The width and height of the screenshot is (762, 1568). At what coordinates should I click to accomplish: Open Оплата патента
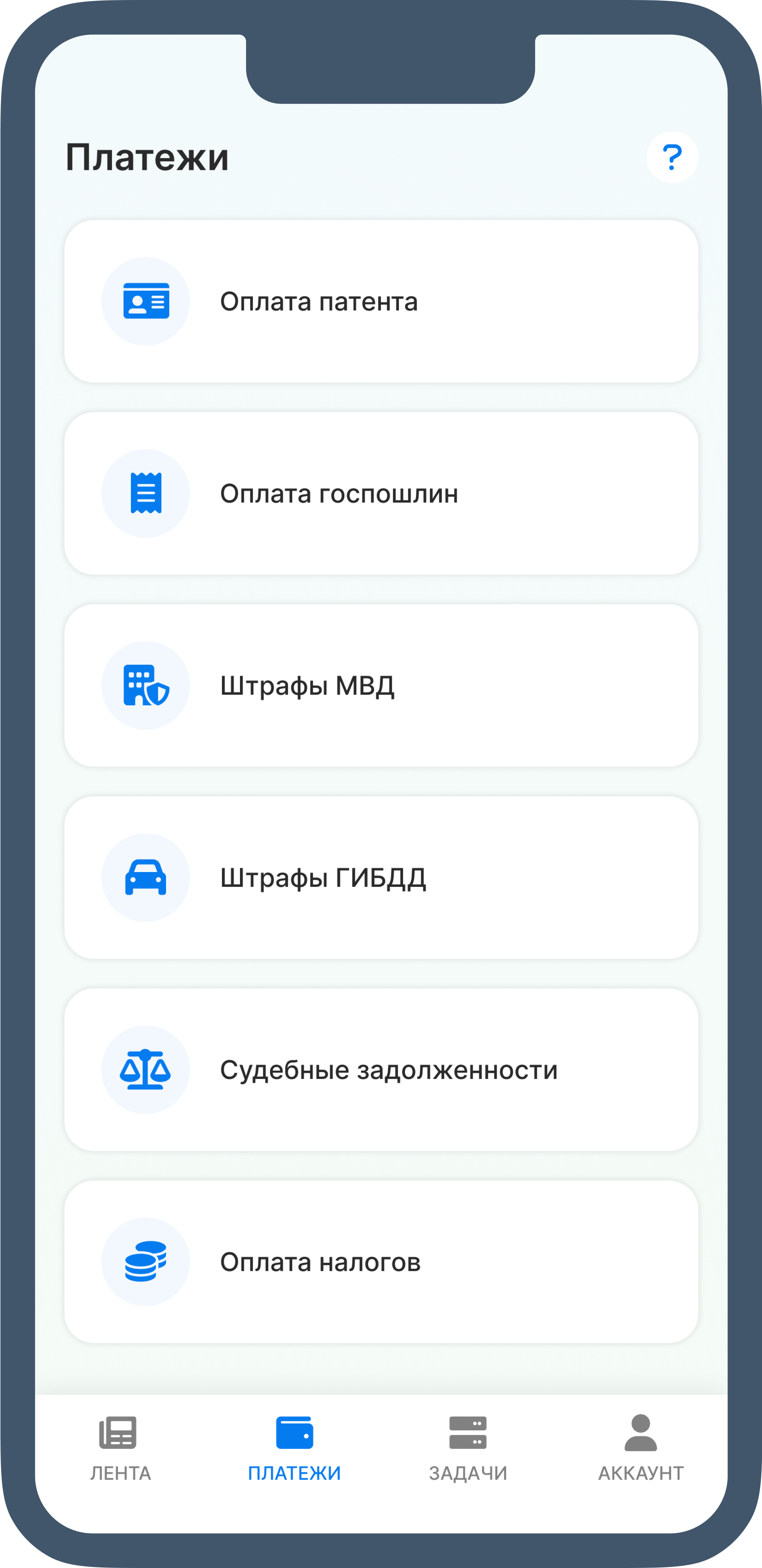(381, 301)
